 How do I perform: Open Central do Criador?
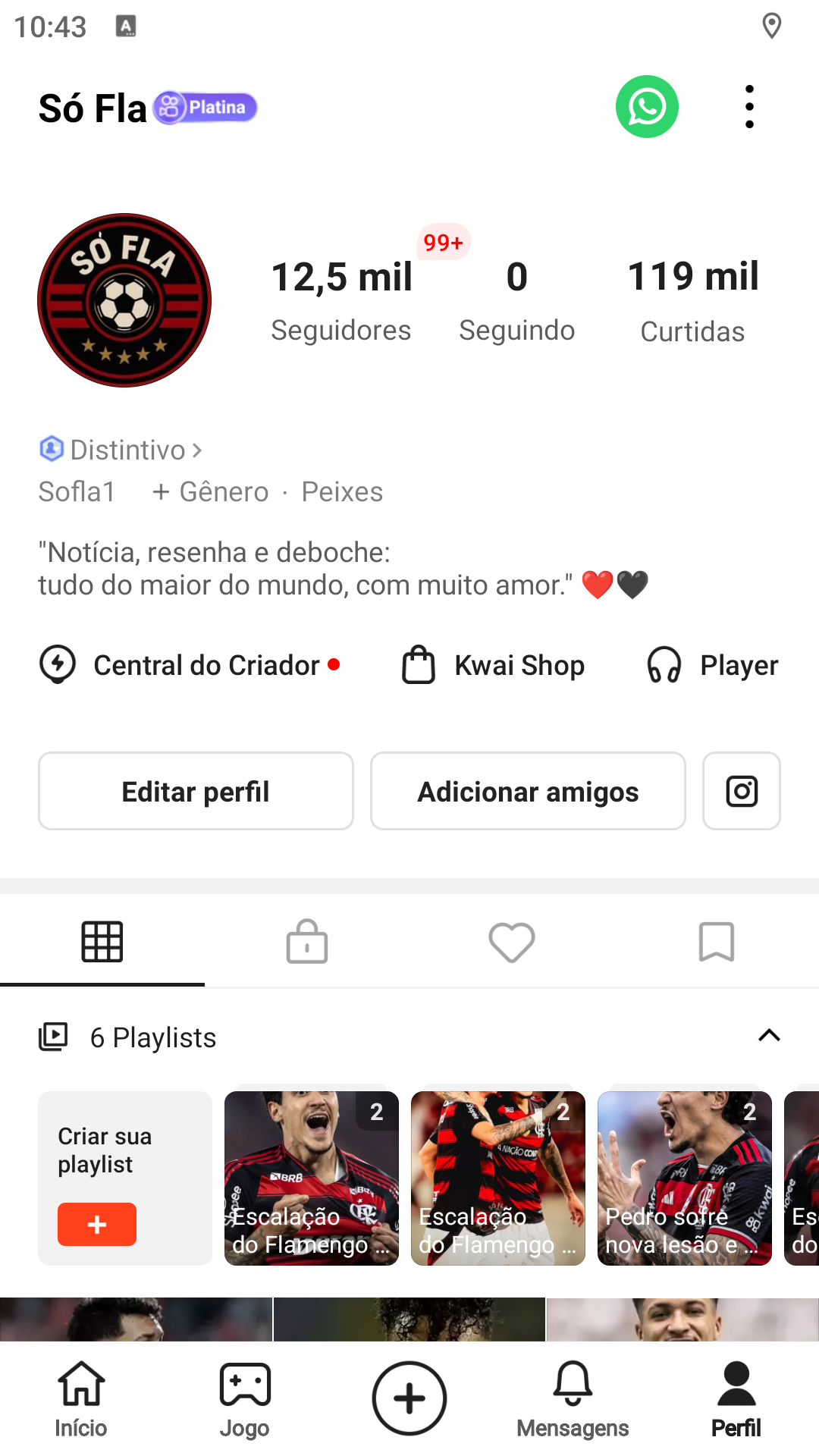pos(190,665)
